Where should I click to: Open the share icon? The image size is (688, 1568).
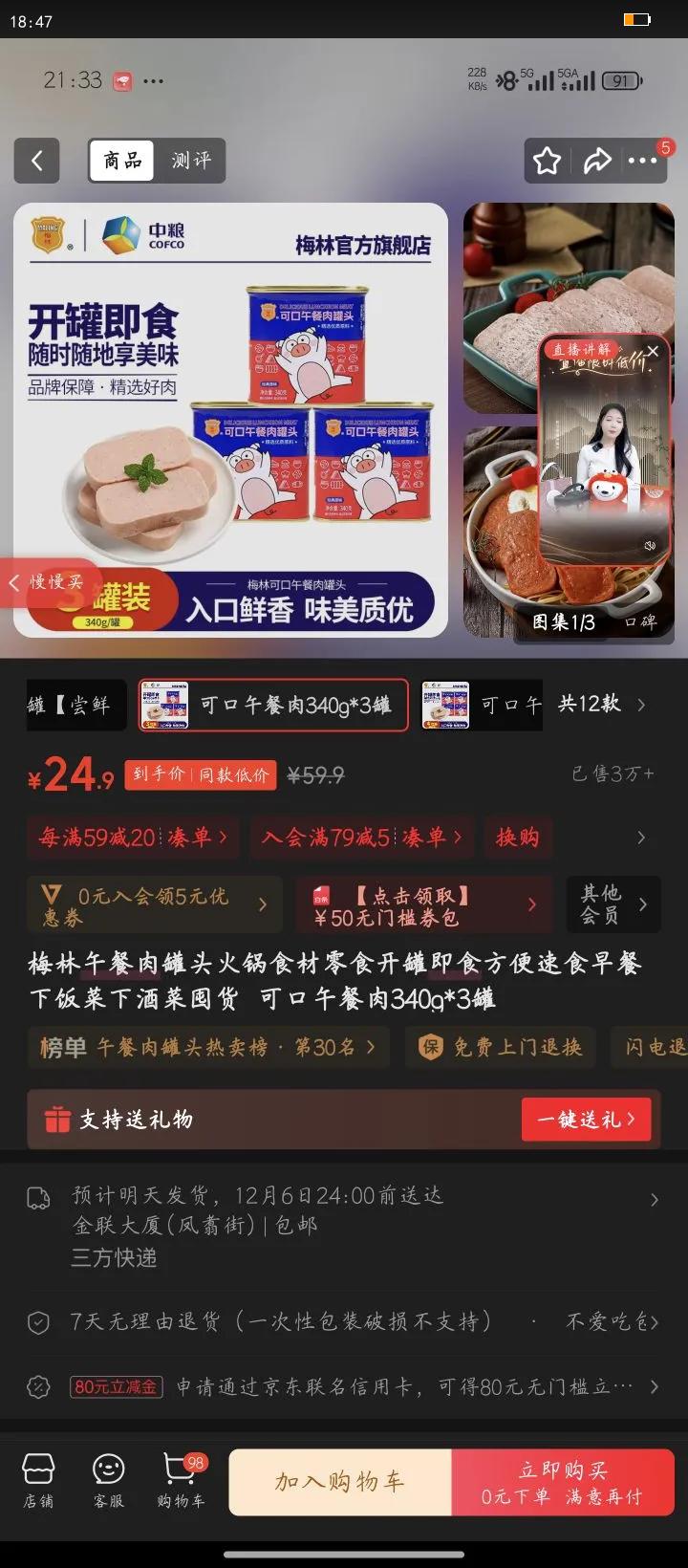point(600,161)
